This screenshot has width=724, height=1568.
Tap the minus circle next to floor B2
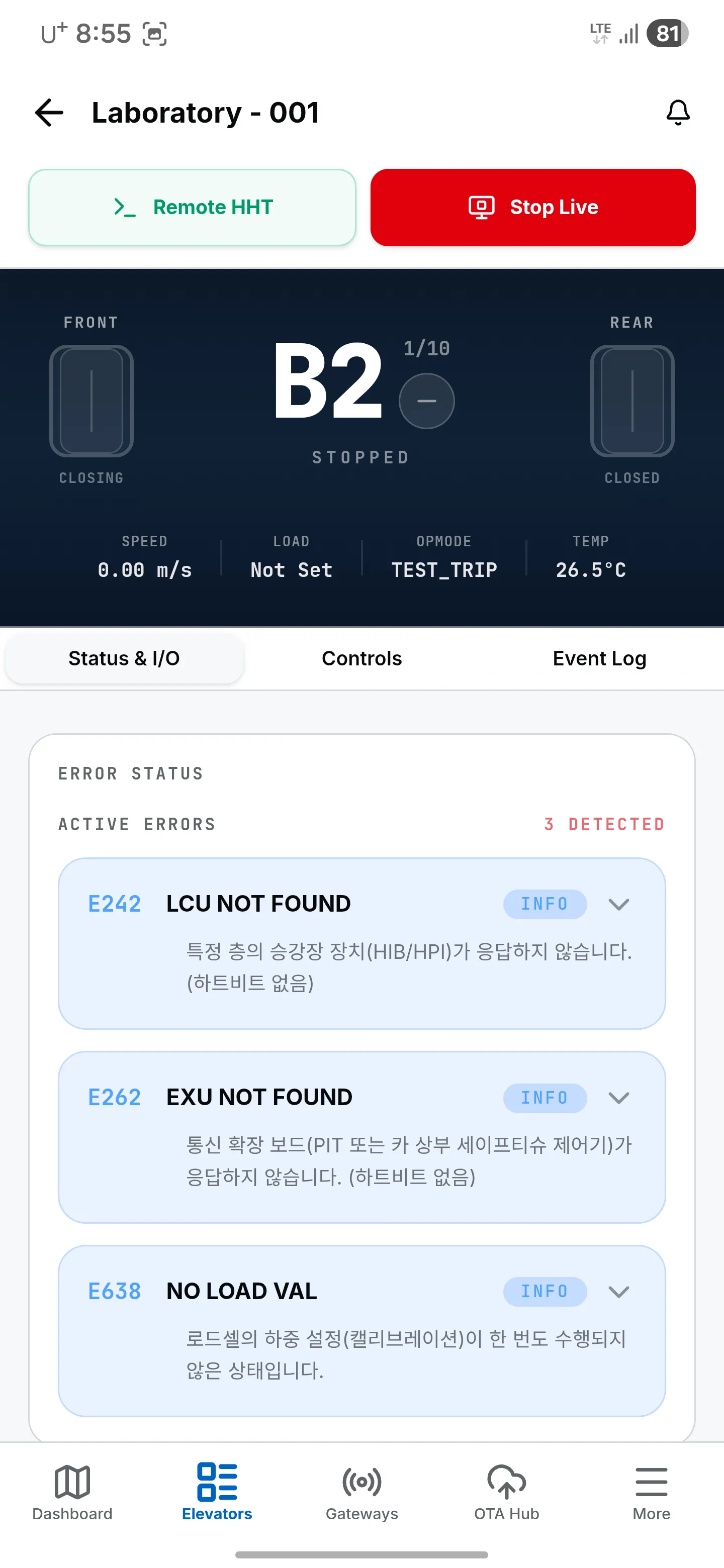(426, 401)
